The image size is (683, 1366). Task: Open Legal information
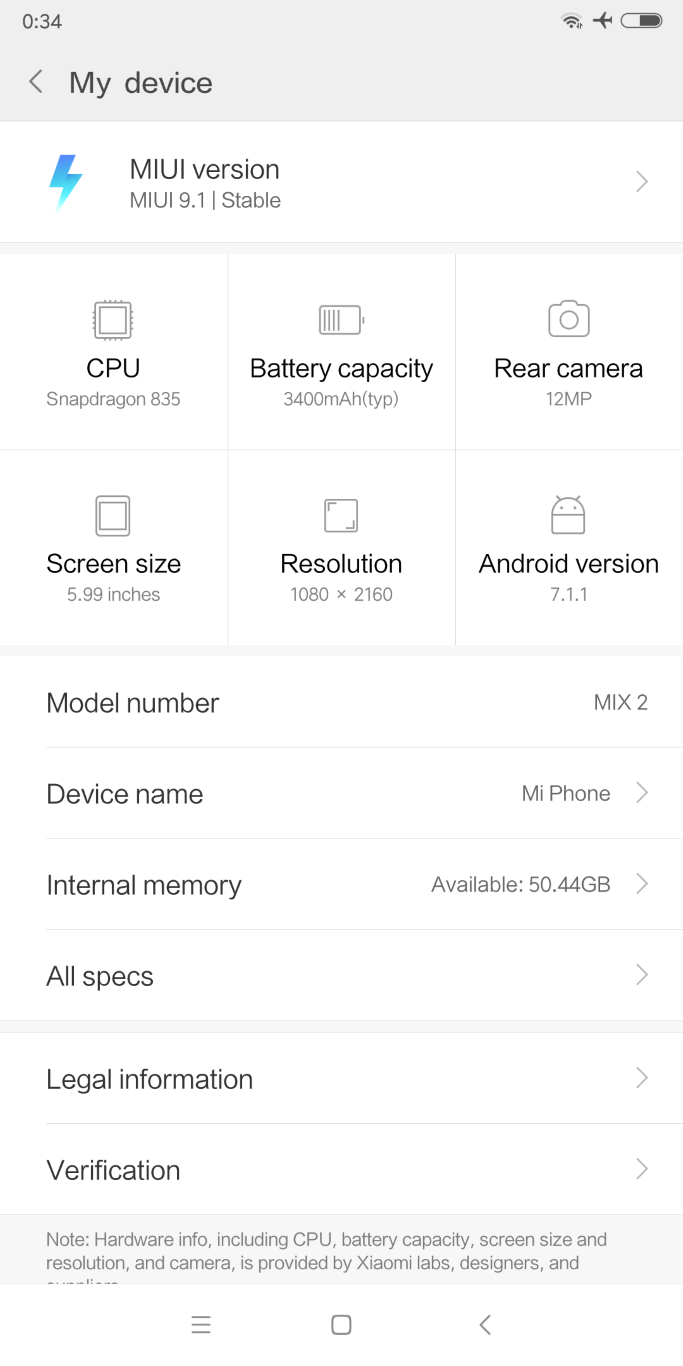341,1078
